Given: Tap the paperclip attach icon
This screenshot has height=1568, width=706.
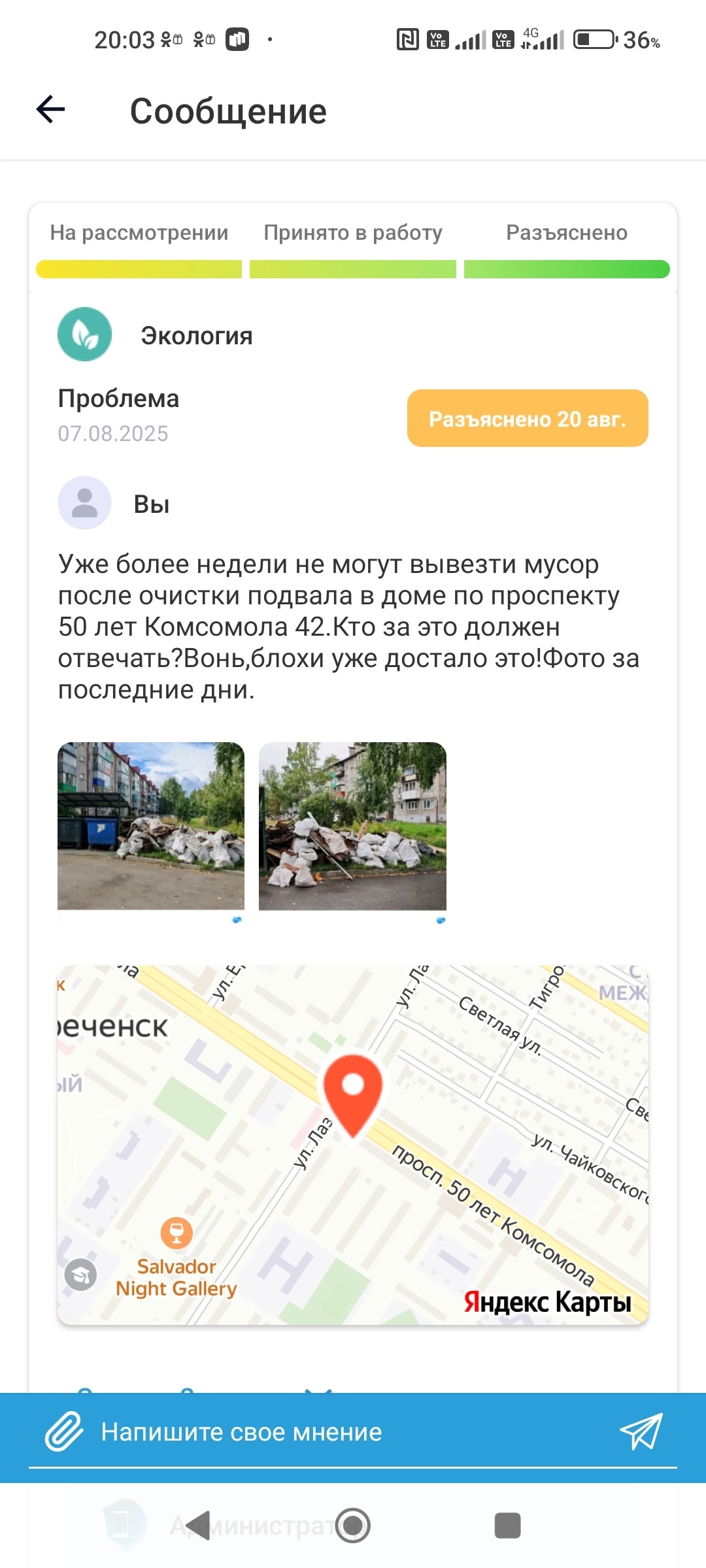Looking at the screenshot, I should point(63,1431).
